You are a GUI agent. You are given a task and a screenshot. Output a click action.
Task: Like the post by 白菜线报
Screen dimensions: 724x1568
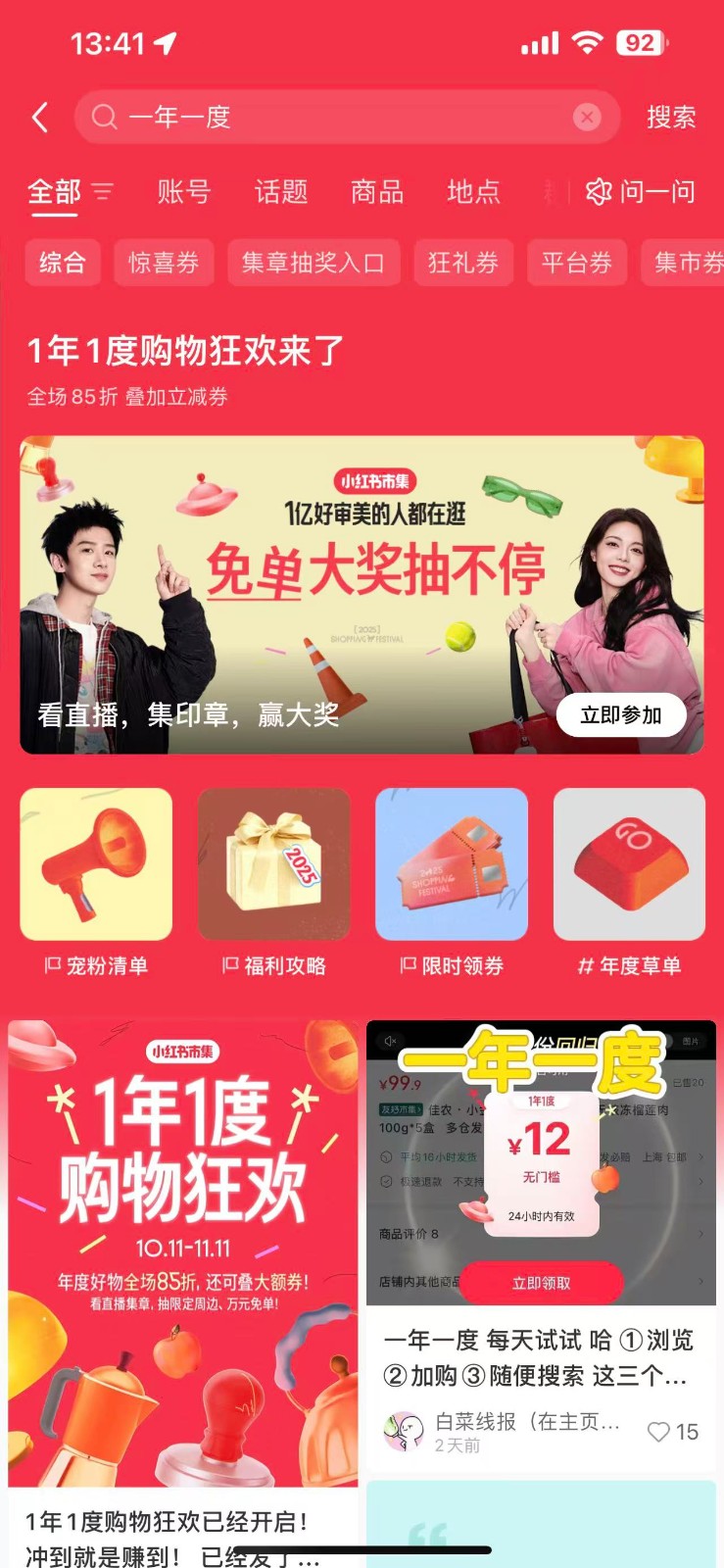659,1432
